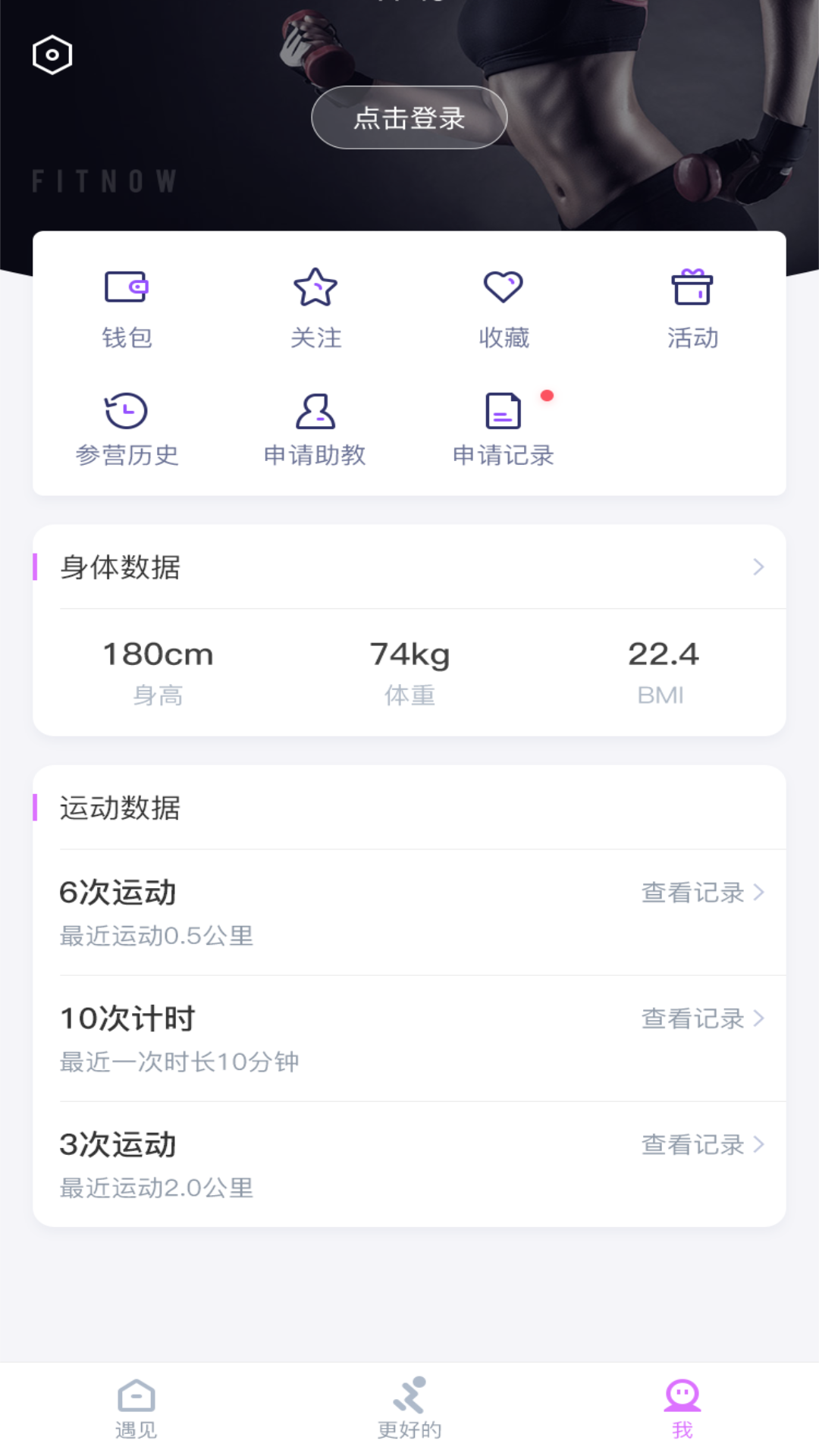Open 查看记录 for 6次运动
Screen dimensions: 819x1456
[x=701, y=893]
